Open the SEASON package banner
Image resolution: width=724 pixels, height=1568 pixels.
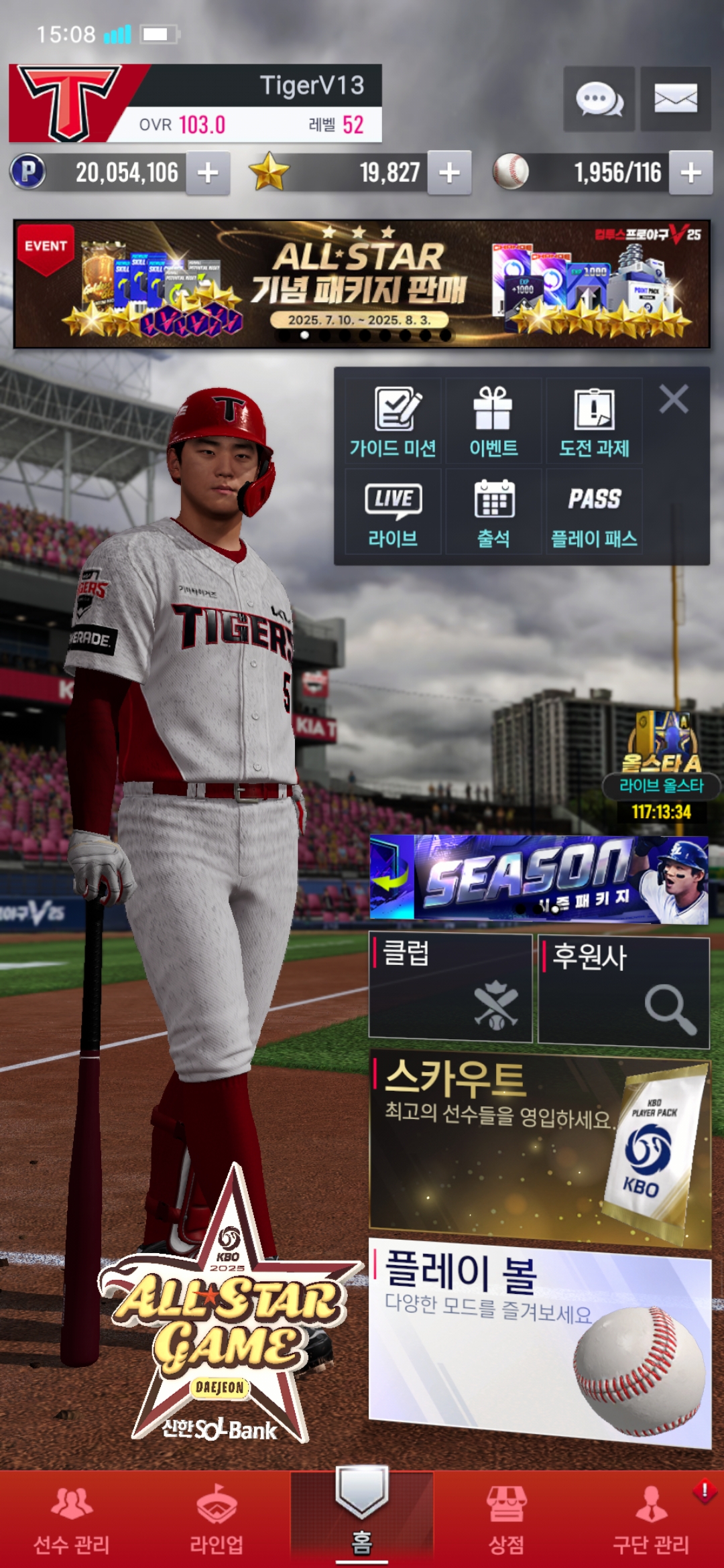coord(539,878)
